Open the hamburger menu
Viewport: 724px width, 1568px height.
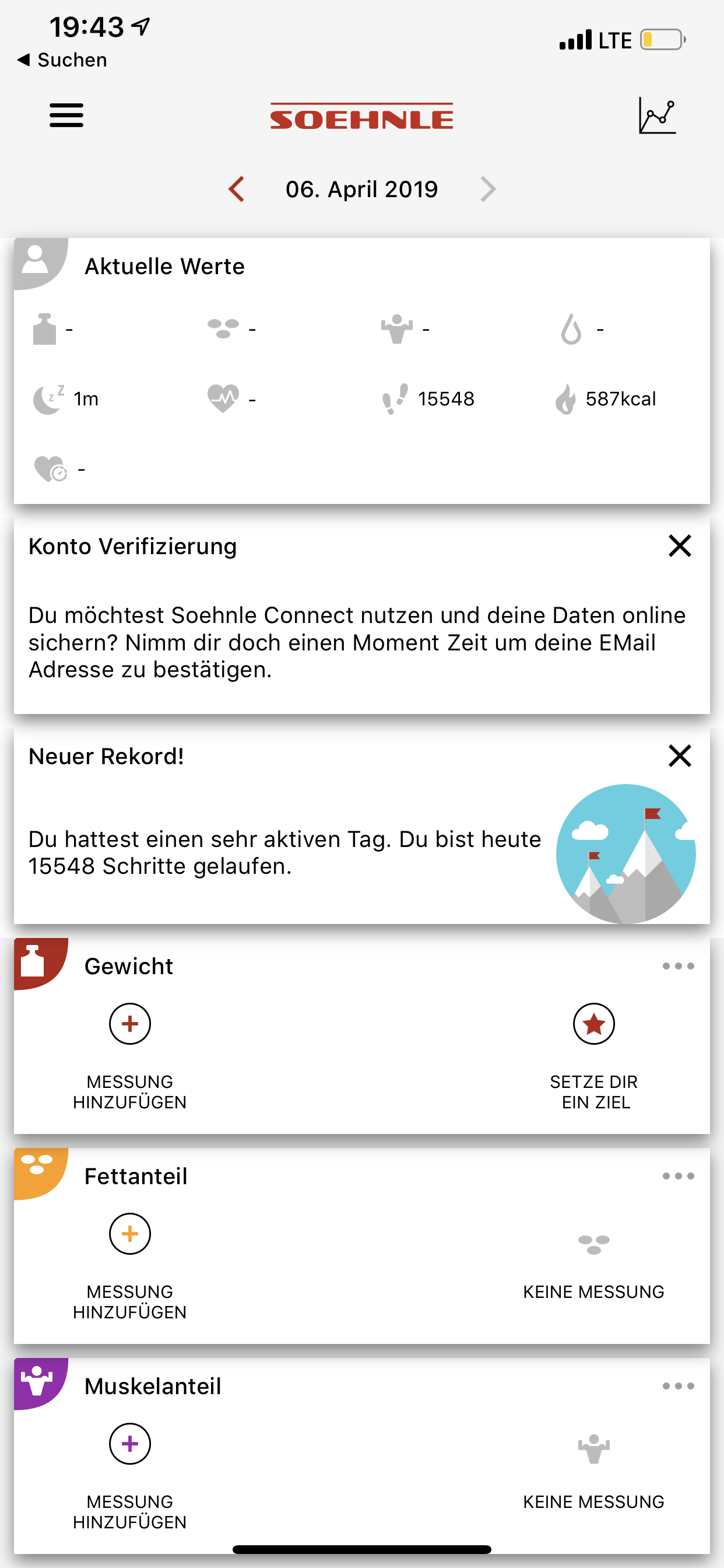pyautogui.click(x=66, y=115)
